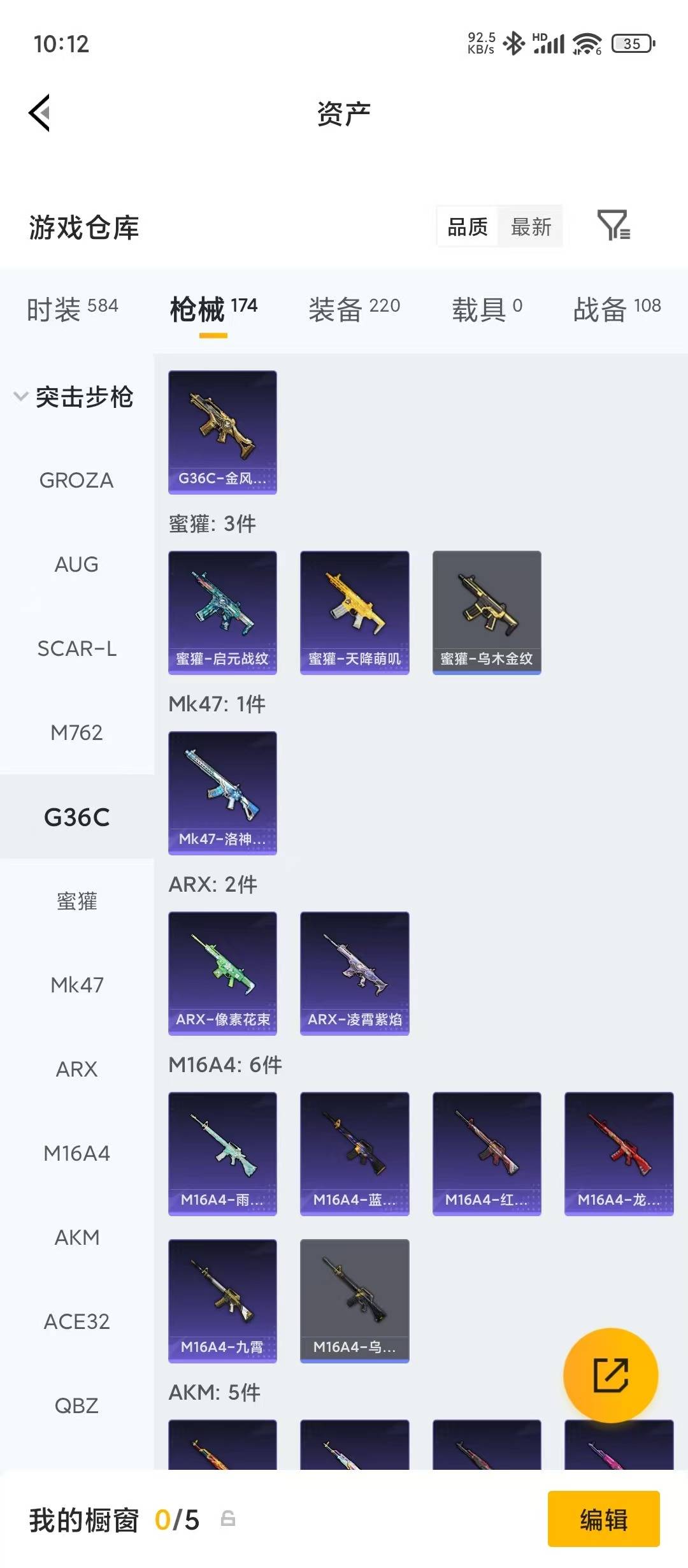Switch to the 载具 tab
Screen dimensions: 688x1568
coord(487,309)
